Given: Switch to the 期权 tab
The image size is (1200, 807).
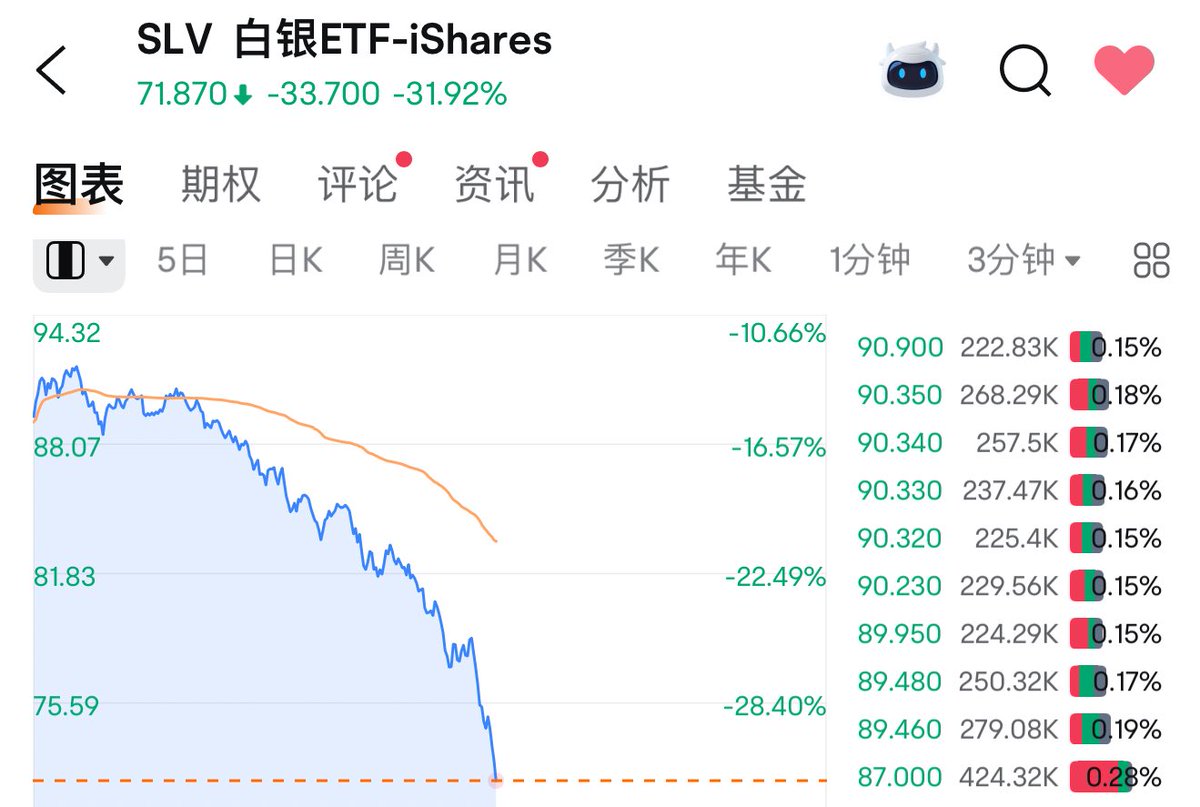Looking at the screenshot, I should pyautogui.click(x=221, y=185).
